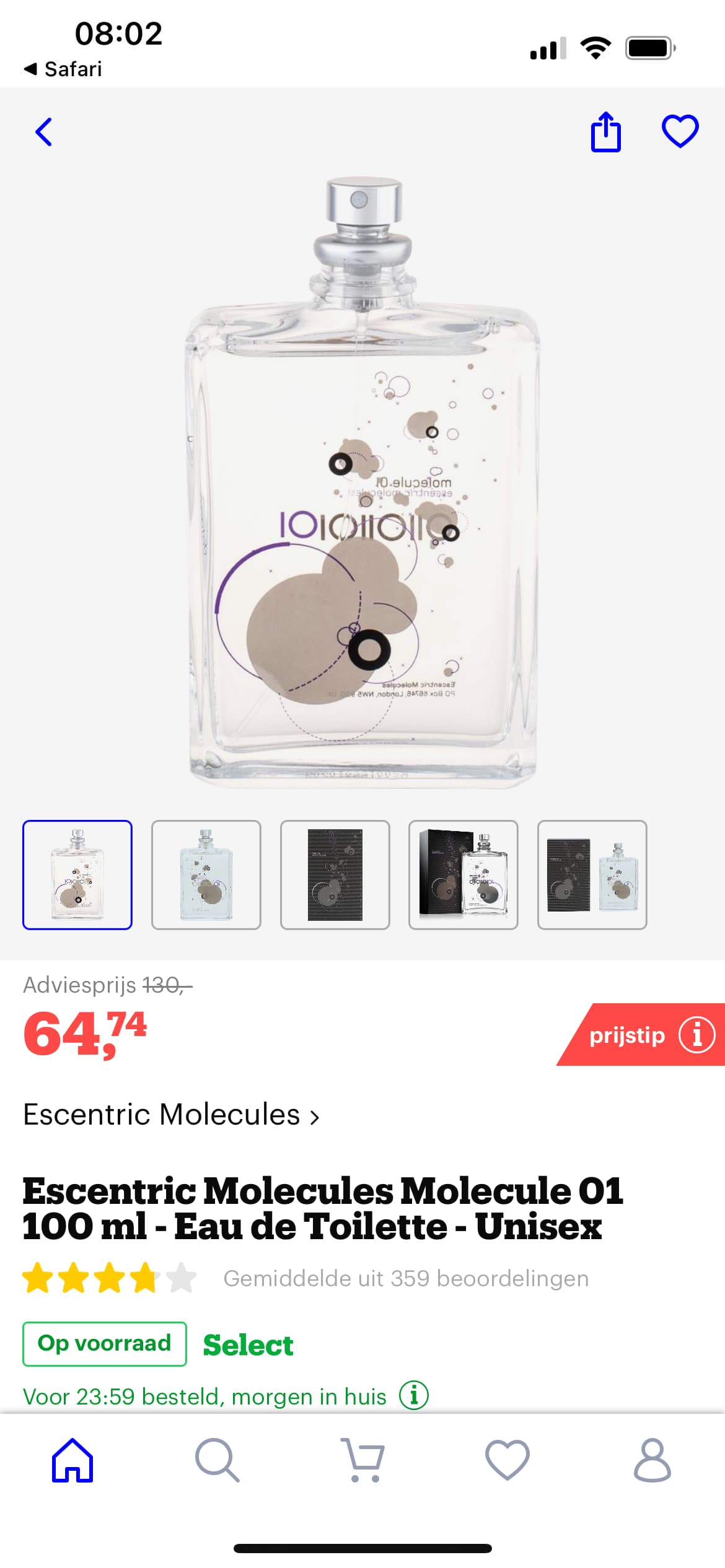Add product to wishlist with heart icon

point(680,131)
